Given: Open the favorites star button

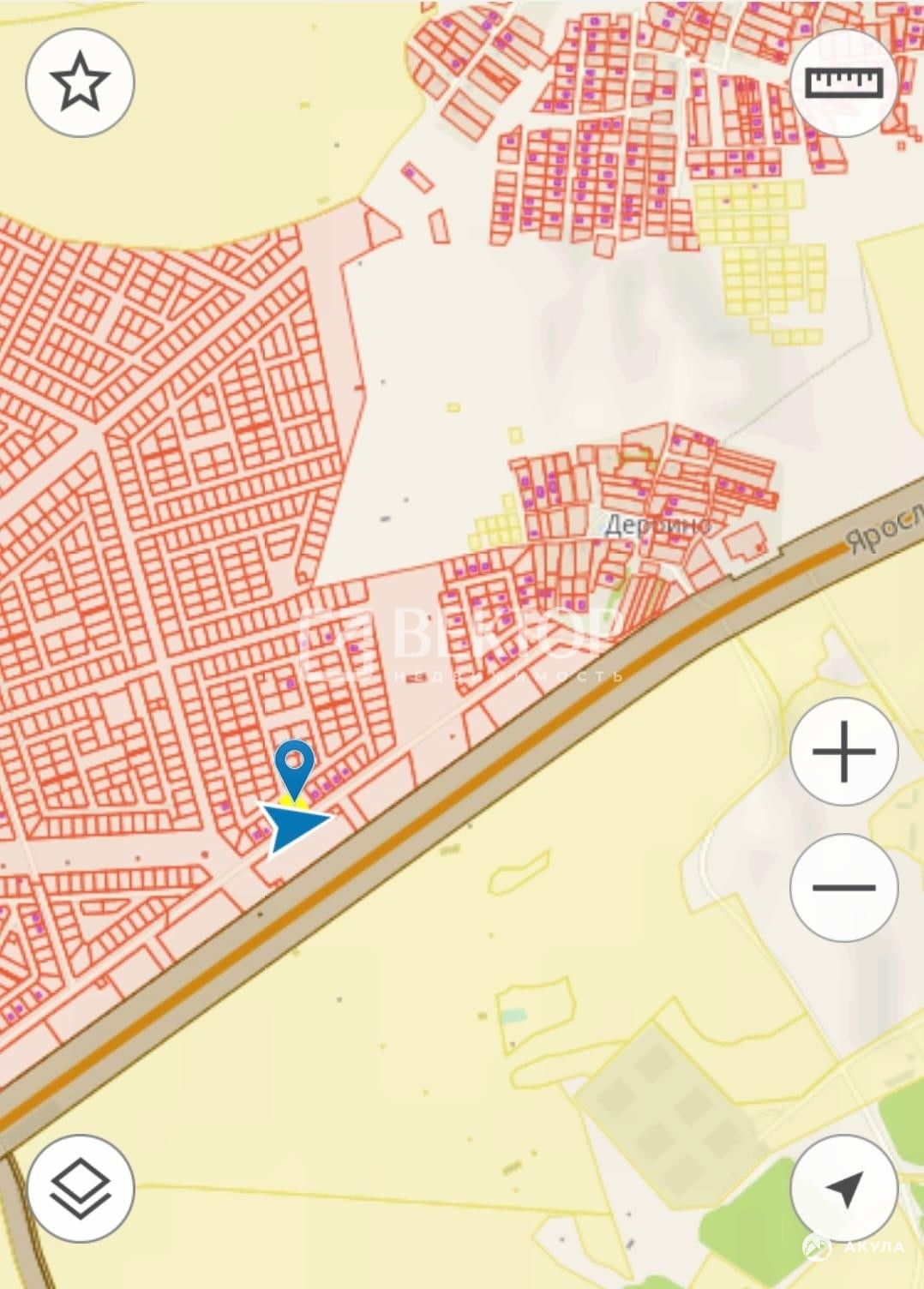Looking at the screenshot, I should click(x=80, y=82).
